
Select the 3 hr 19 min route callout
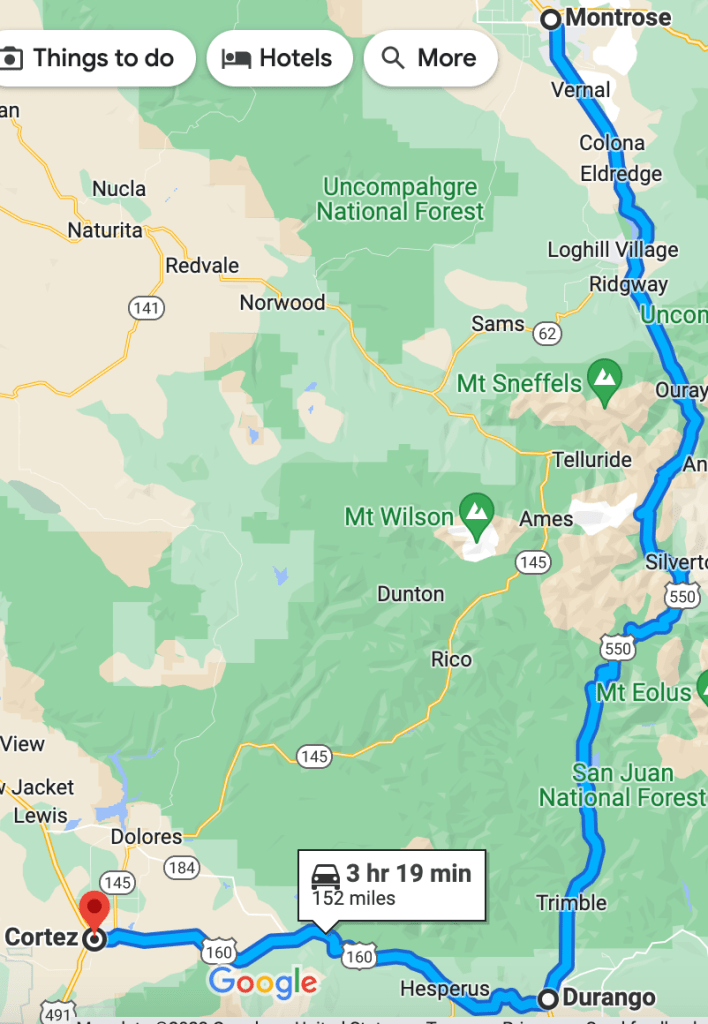click(392, 884)
